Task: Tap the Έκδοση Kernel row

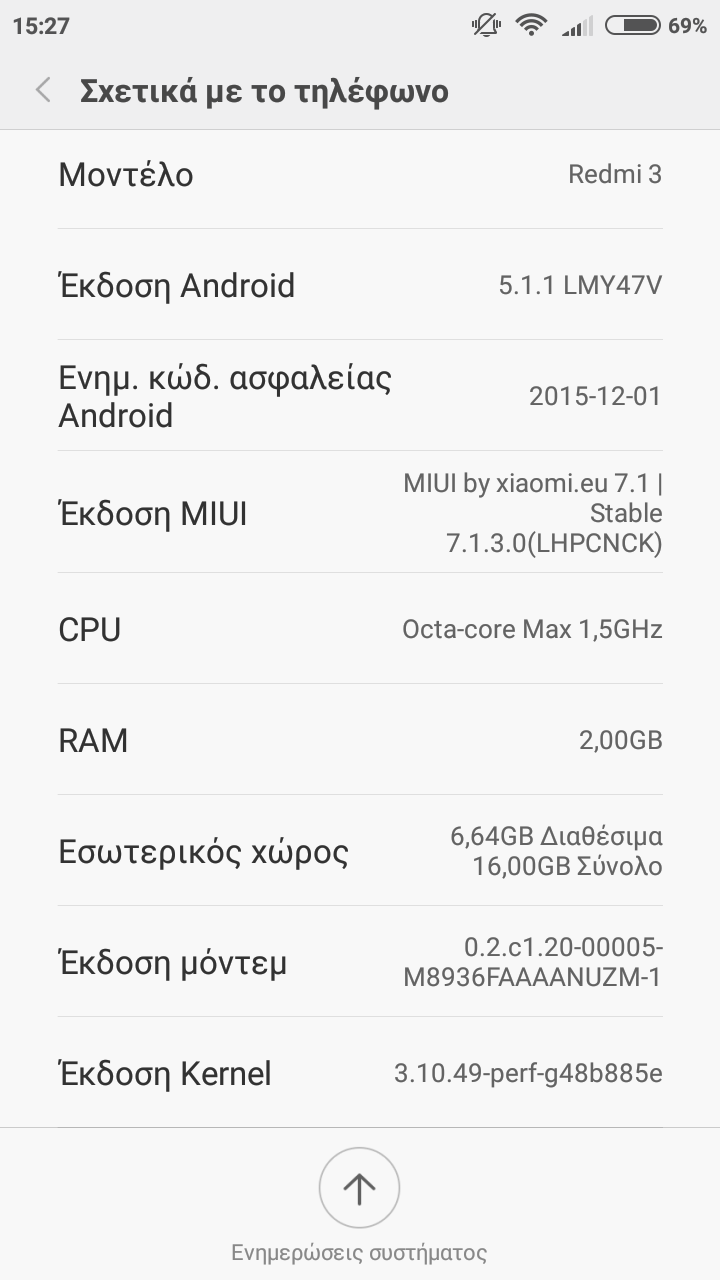Action: point(360,1073)
